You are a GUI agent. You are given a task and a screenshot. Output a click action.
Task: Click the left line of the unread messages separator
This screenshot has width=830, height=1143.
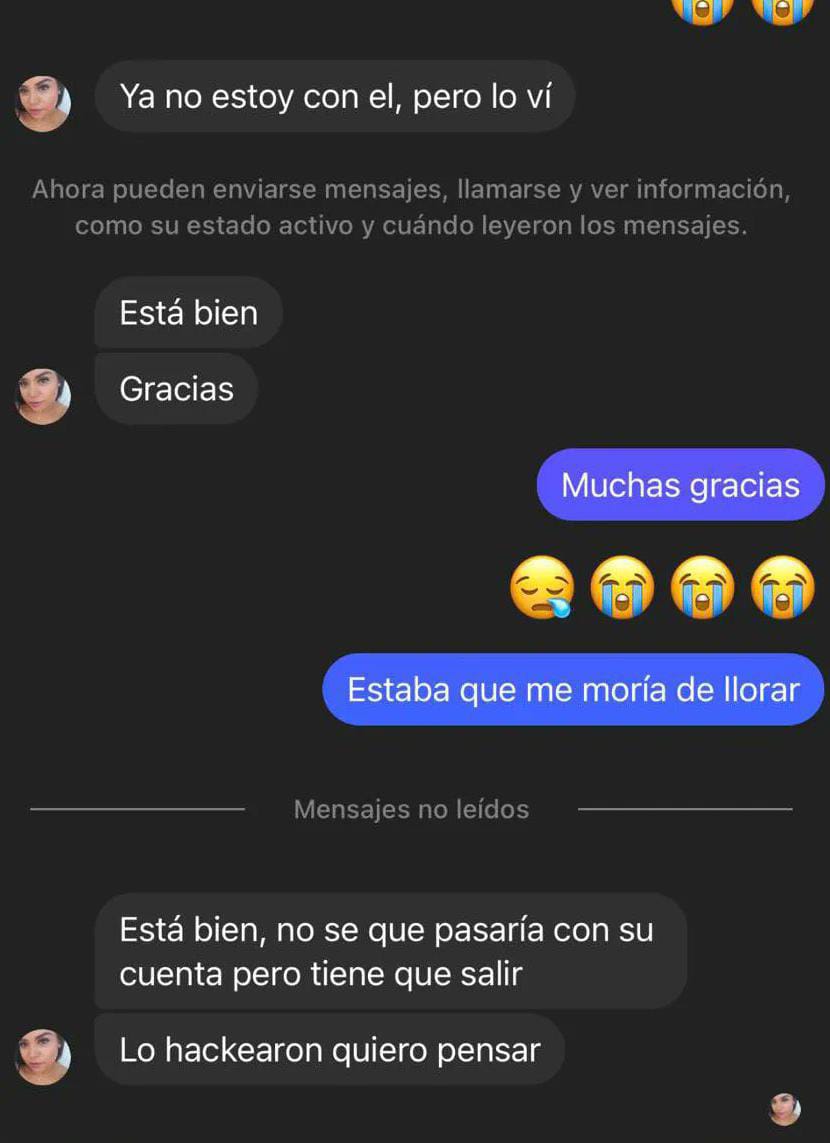pos(135,809)
